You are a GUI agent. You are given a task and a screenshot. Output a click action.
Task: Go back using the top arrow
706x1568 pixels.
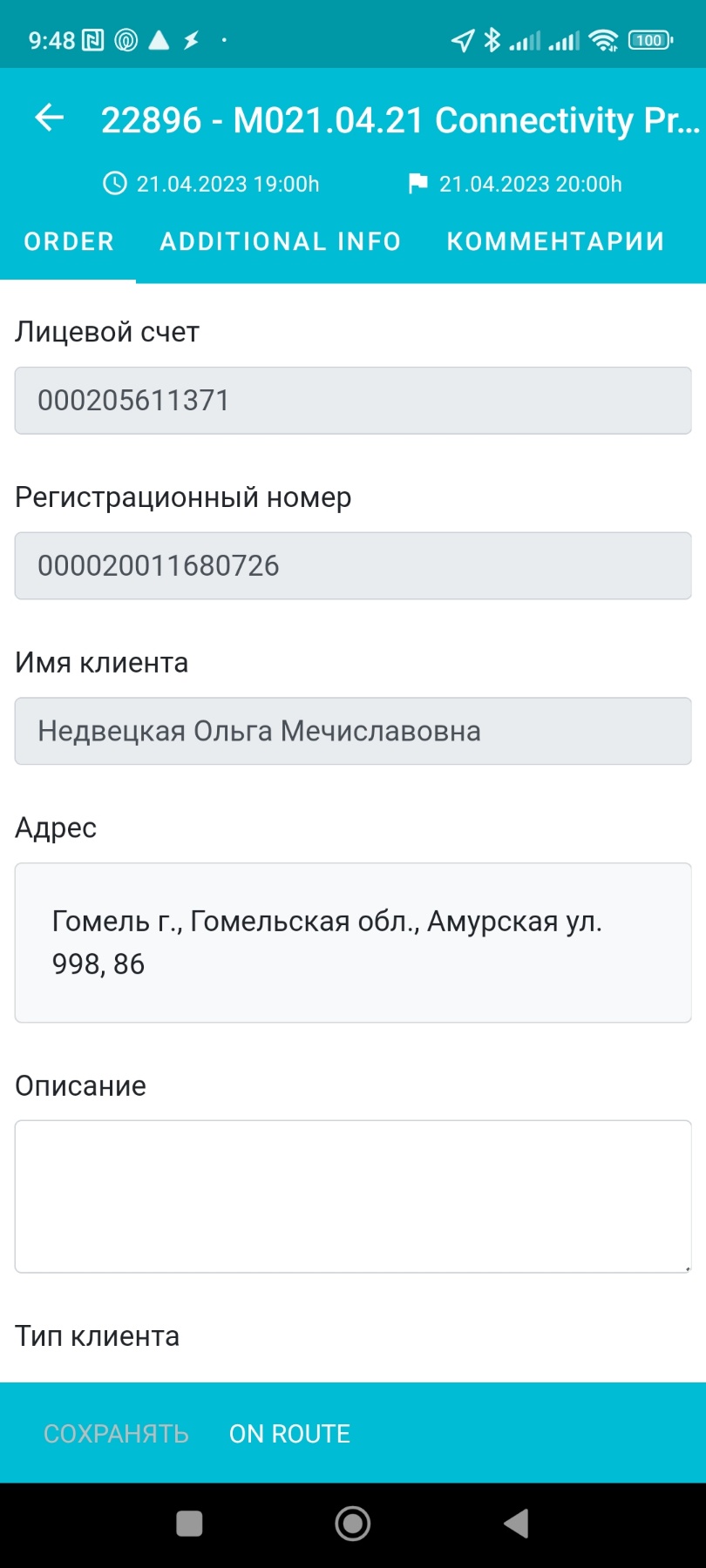50,118
